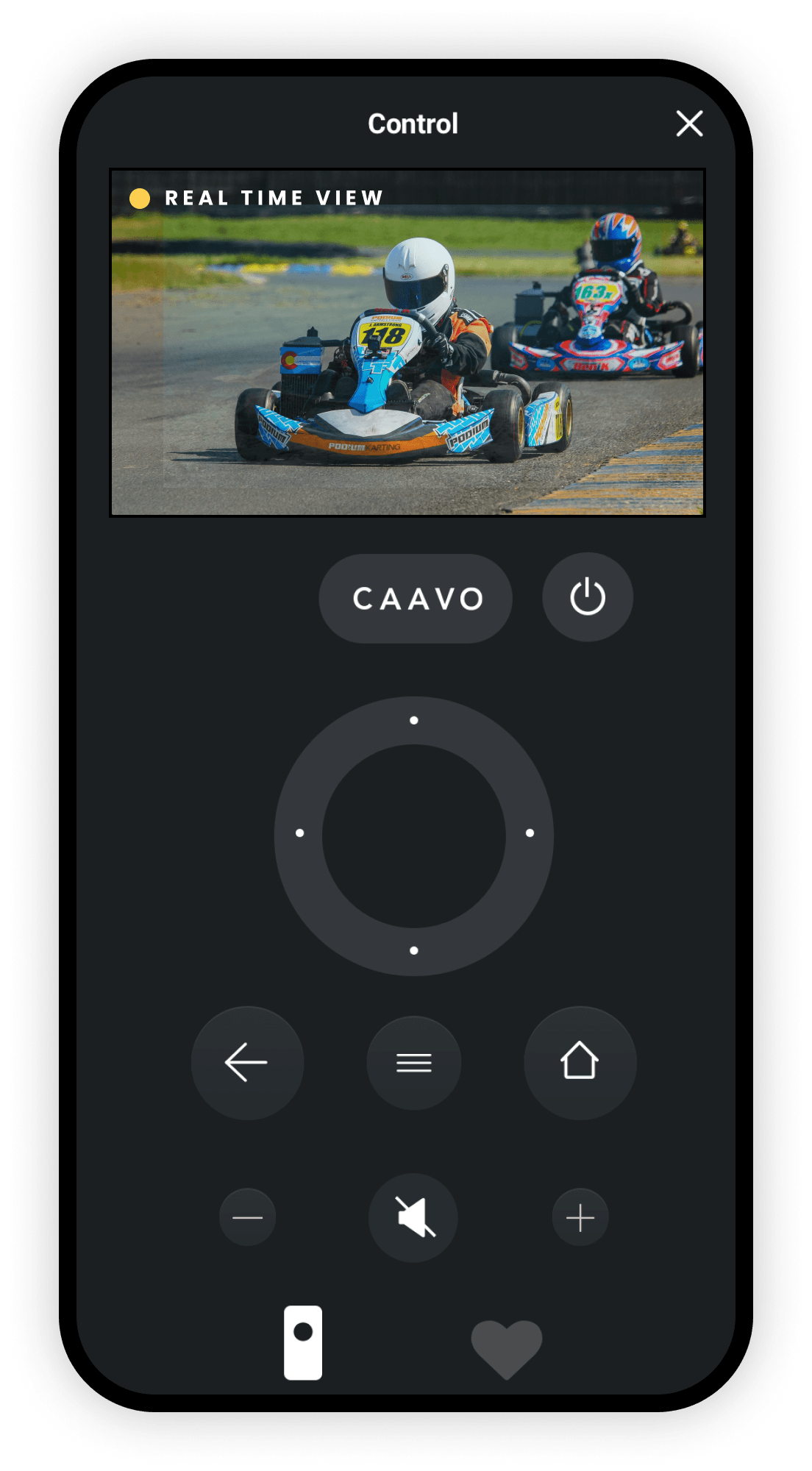Tap right on the directional pad

[530, 833]
